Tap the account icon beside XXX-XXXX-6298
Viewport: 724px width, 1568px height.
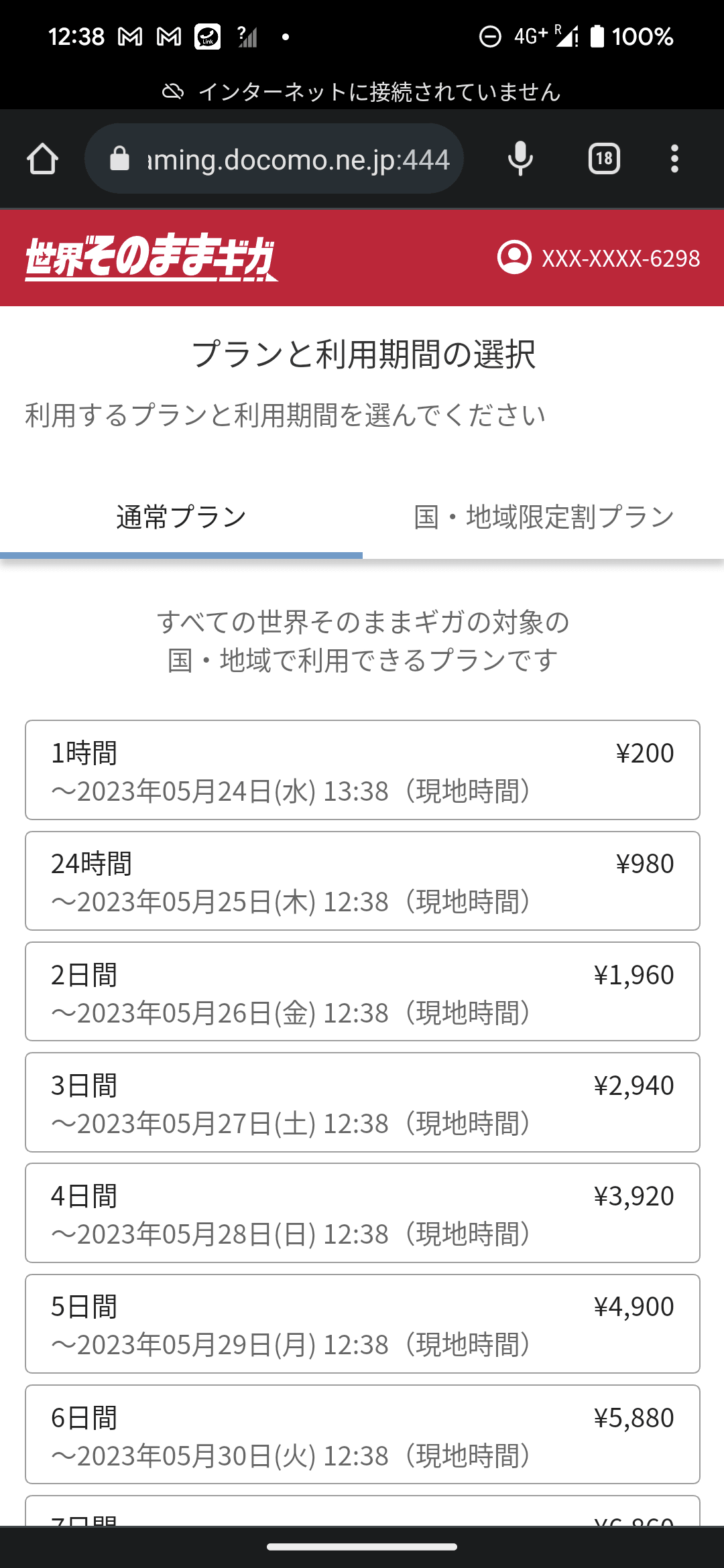[x=514, y=259]
